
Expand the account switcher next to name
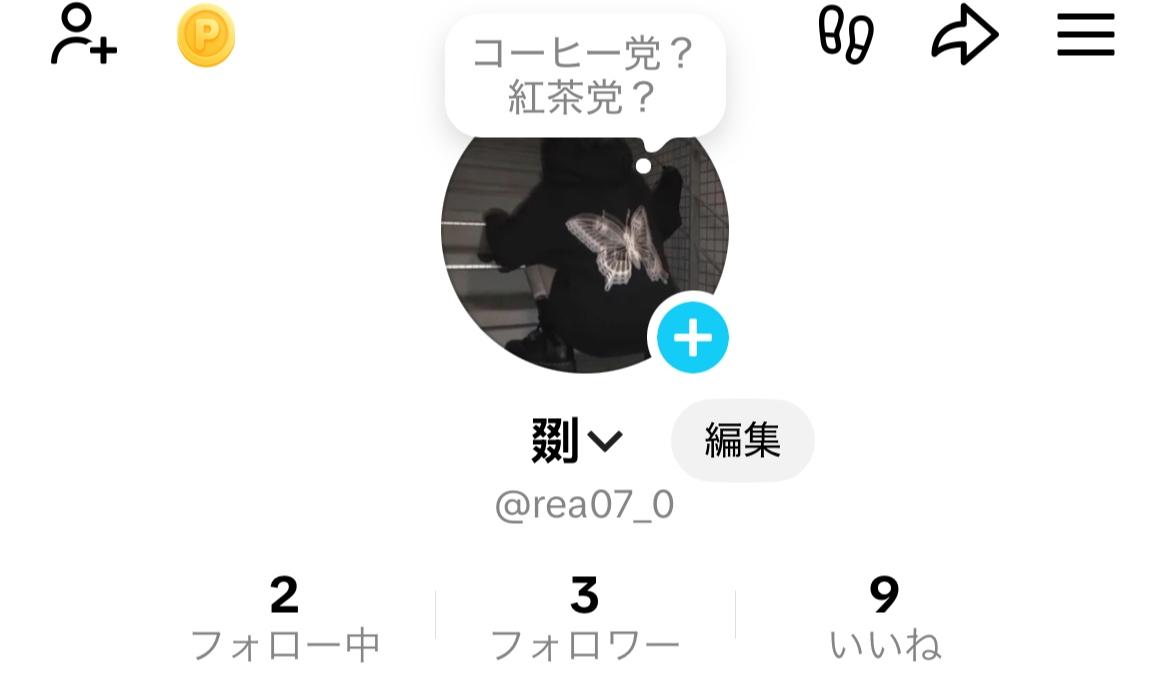pyautogui.click(x=604, y=440)
